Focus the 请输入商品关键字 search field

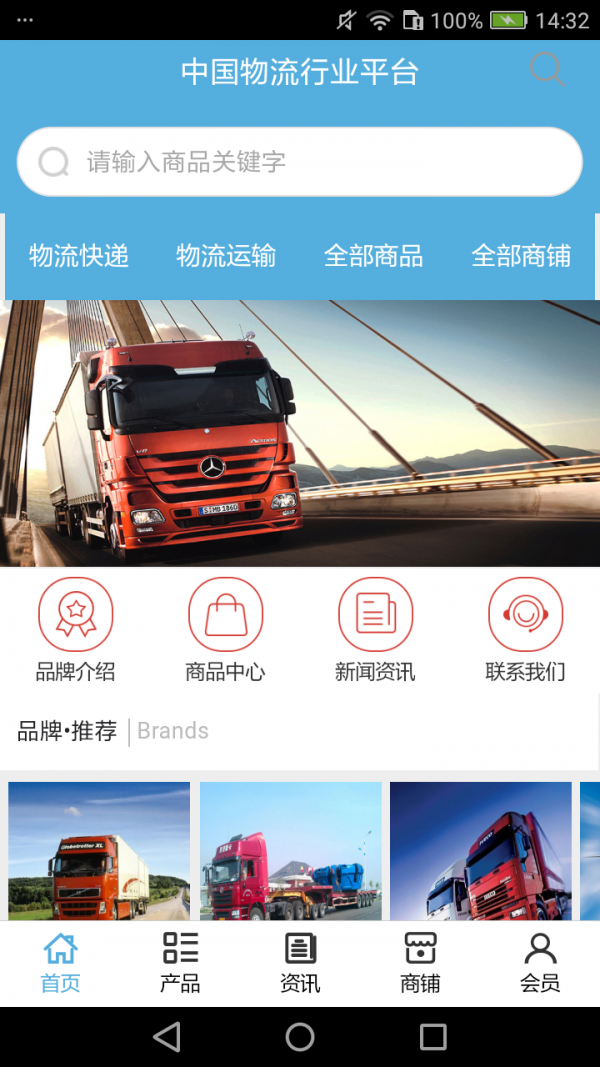click(x=300, y=162)
